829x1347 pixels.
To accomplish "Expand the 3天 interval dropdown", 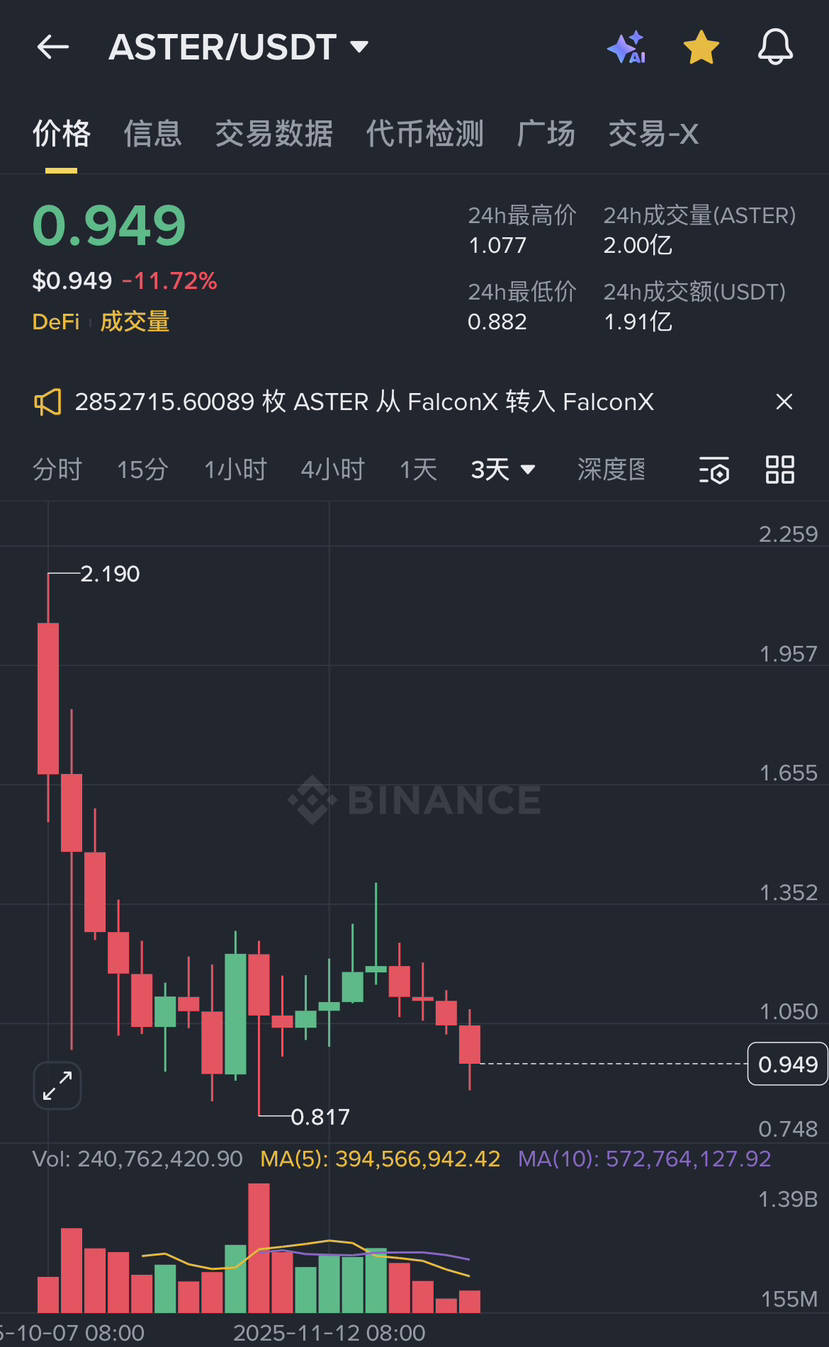I will click(503, 469).
